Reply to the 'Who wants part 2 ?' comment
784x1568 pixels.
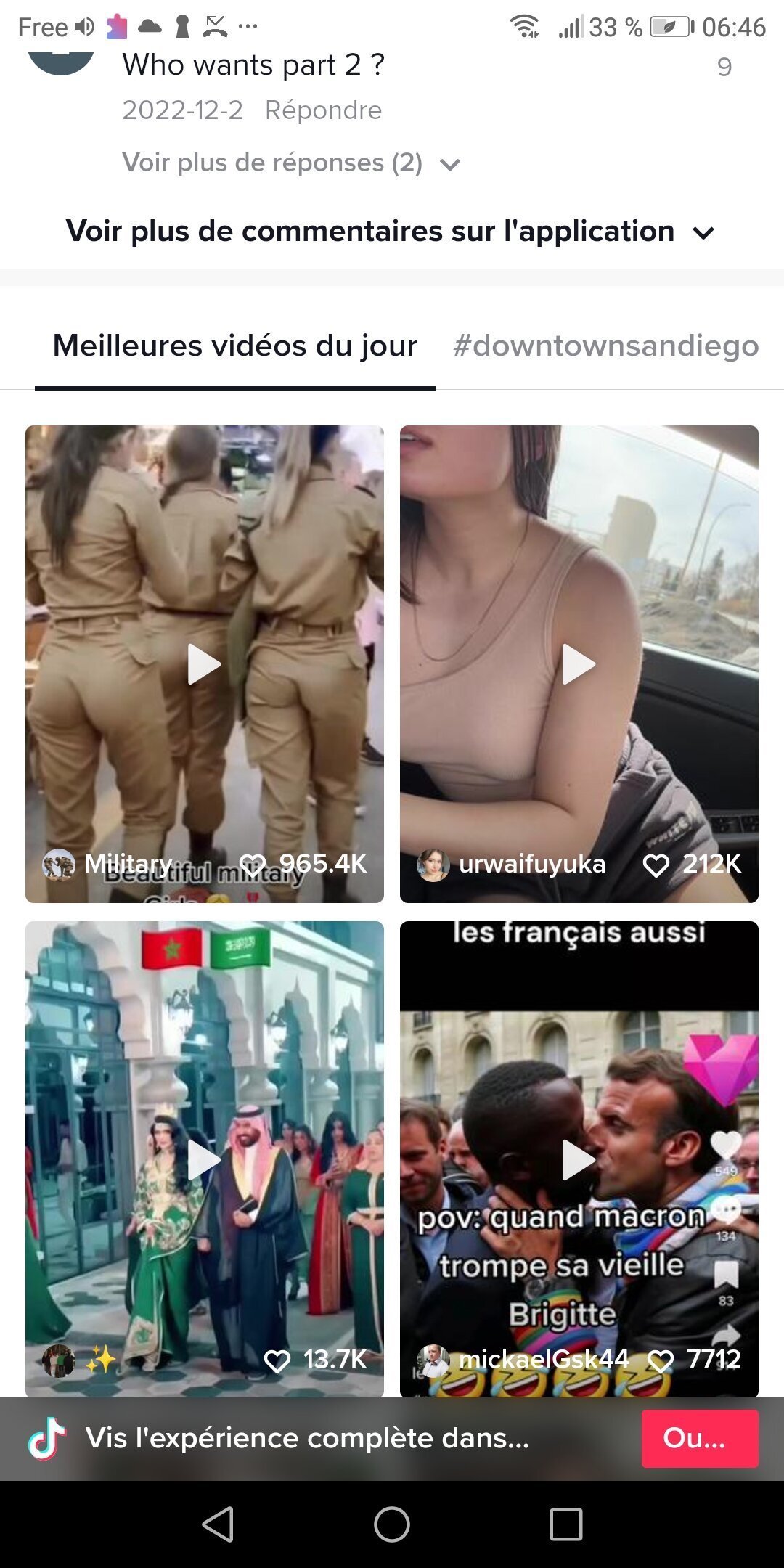pos(323,110)
